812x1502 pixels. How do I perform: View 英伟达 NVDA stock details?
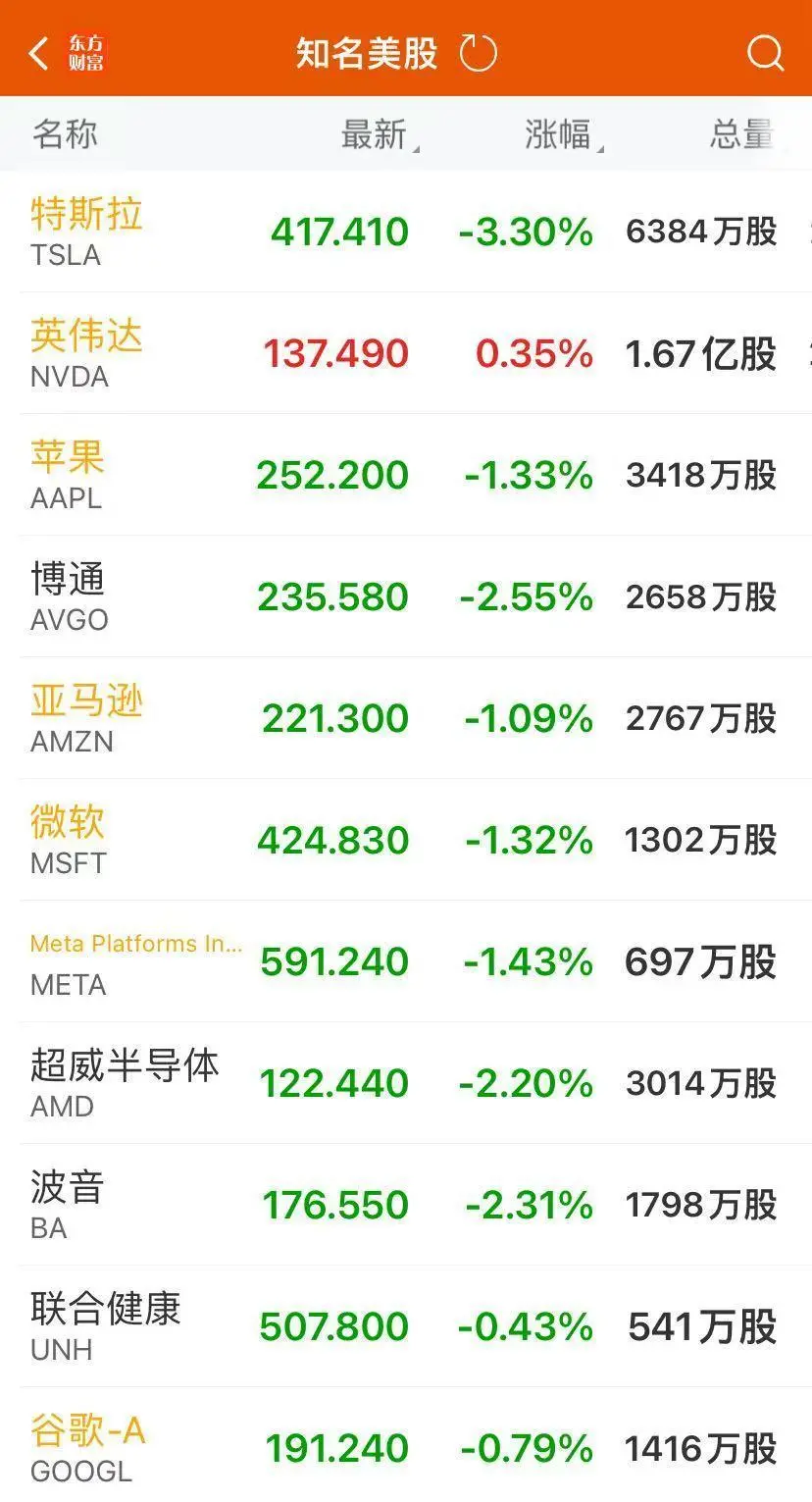coord(86,353)
